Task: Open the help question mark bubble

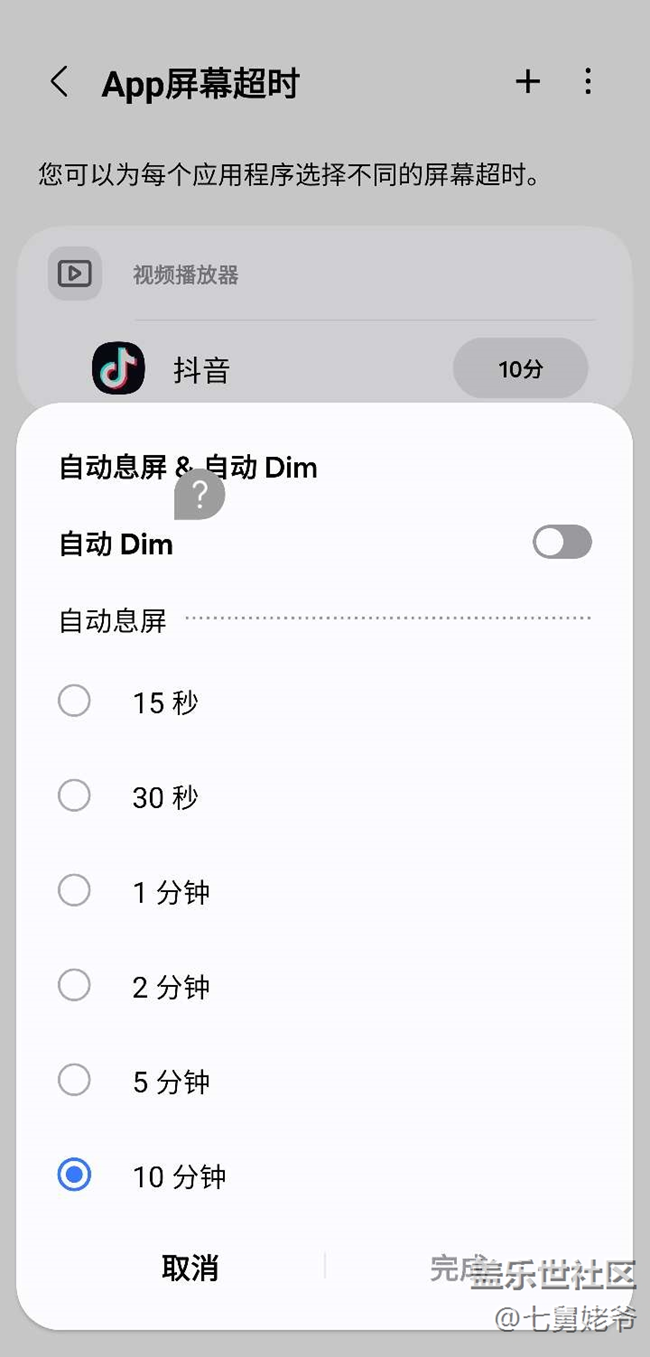Action: [200, 494]
